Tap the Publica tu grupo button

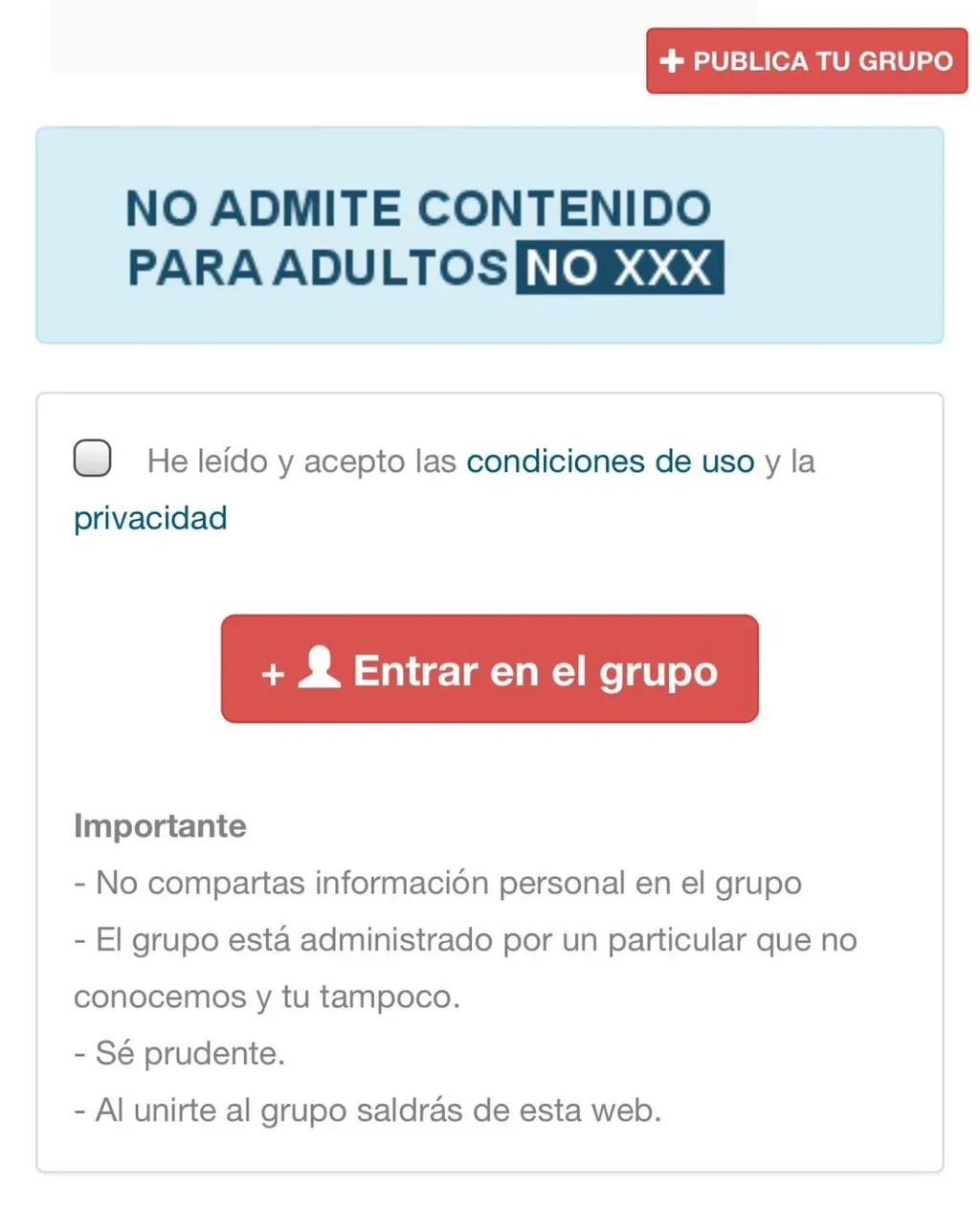pos(806,61)
